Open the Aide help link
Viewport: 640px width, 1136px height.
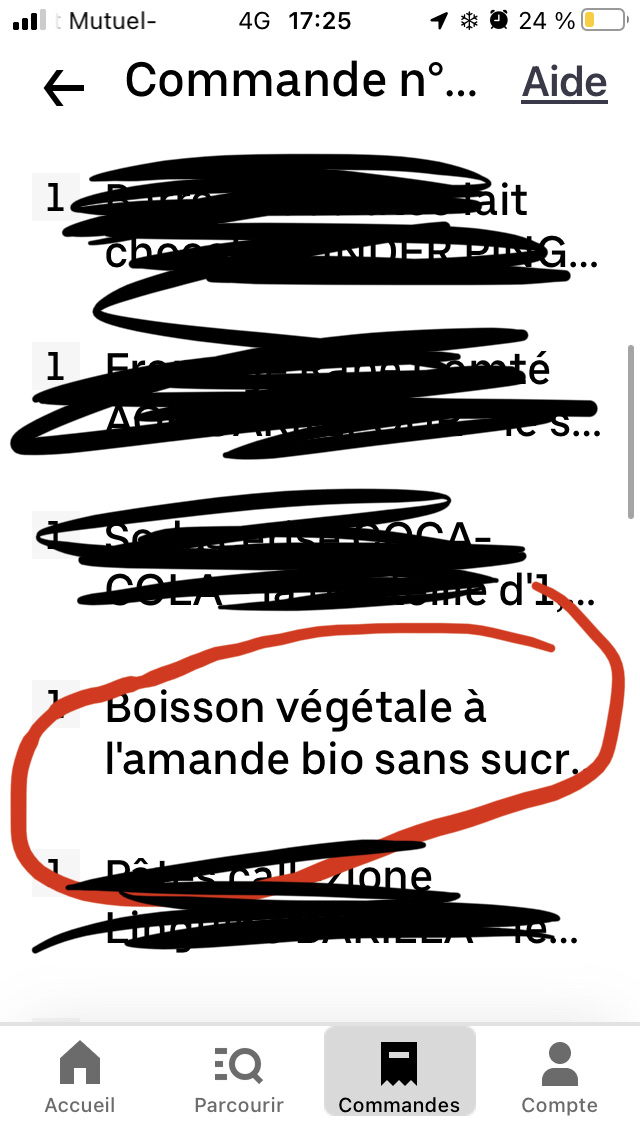(x=564, y=83)
